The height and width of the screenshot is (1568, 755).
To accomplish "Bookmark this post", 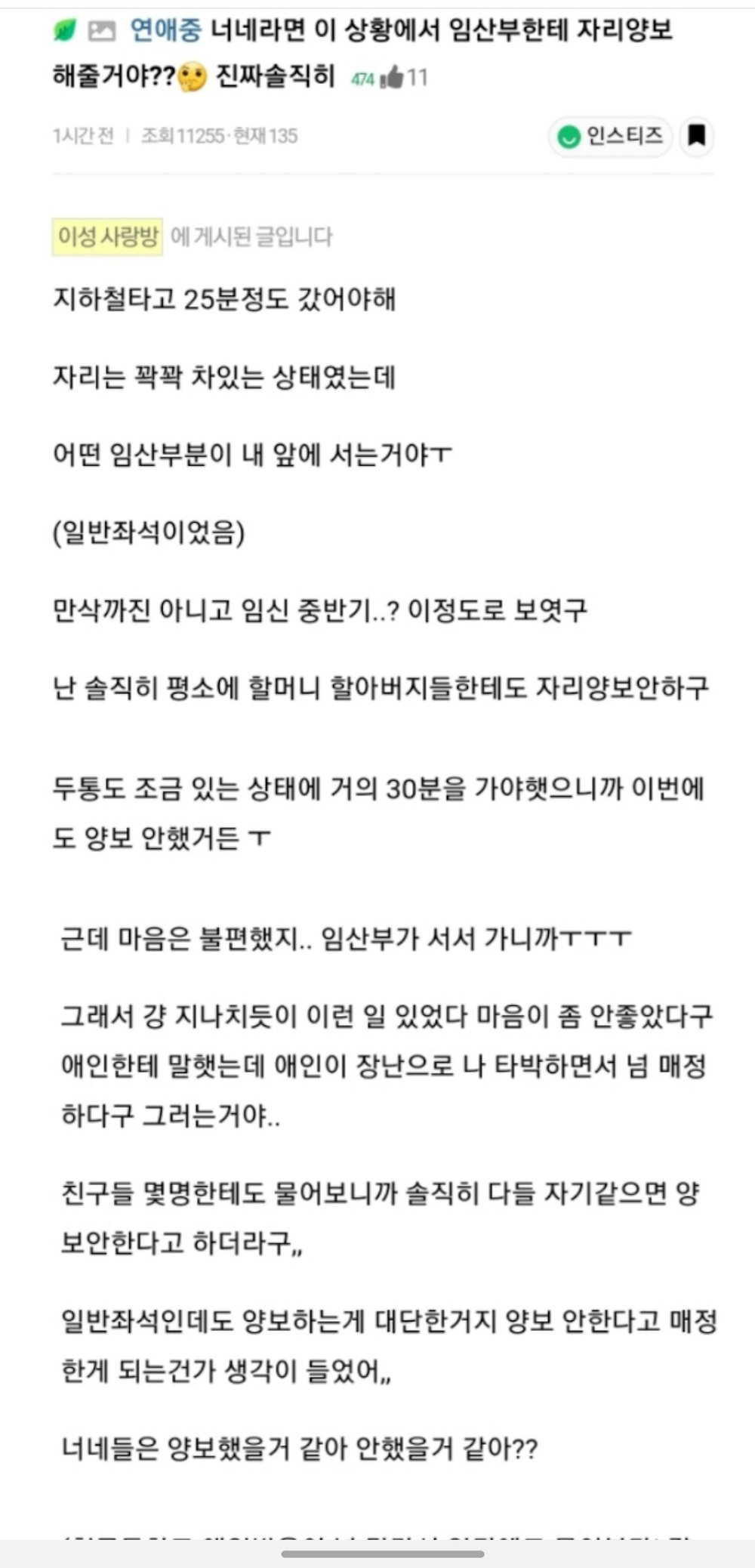I will [x=696, y=137].
